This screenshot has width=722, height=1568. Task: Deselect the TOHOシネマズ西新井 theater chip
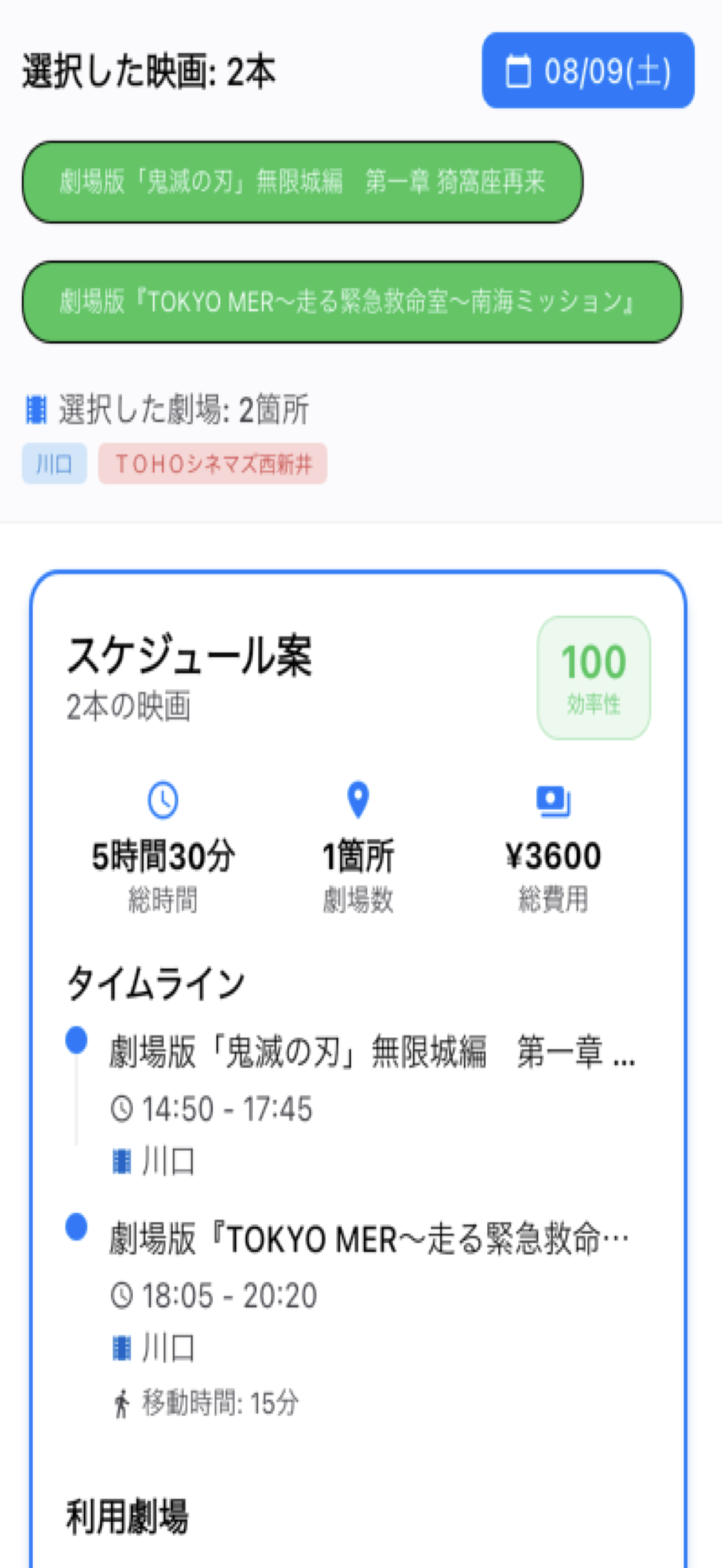[x=216, y=464]
